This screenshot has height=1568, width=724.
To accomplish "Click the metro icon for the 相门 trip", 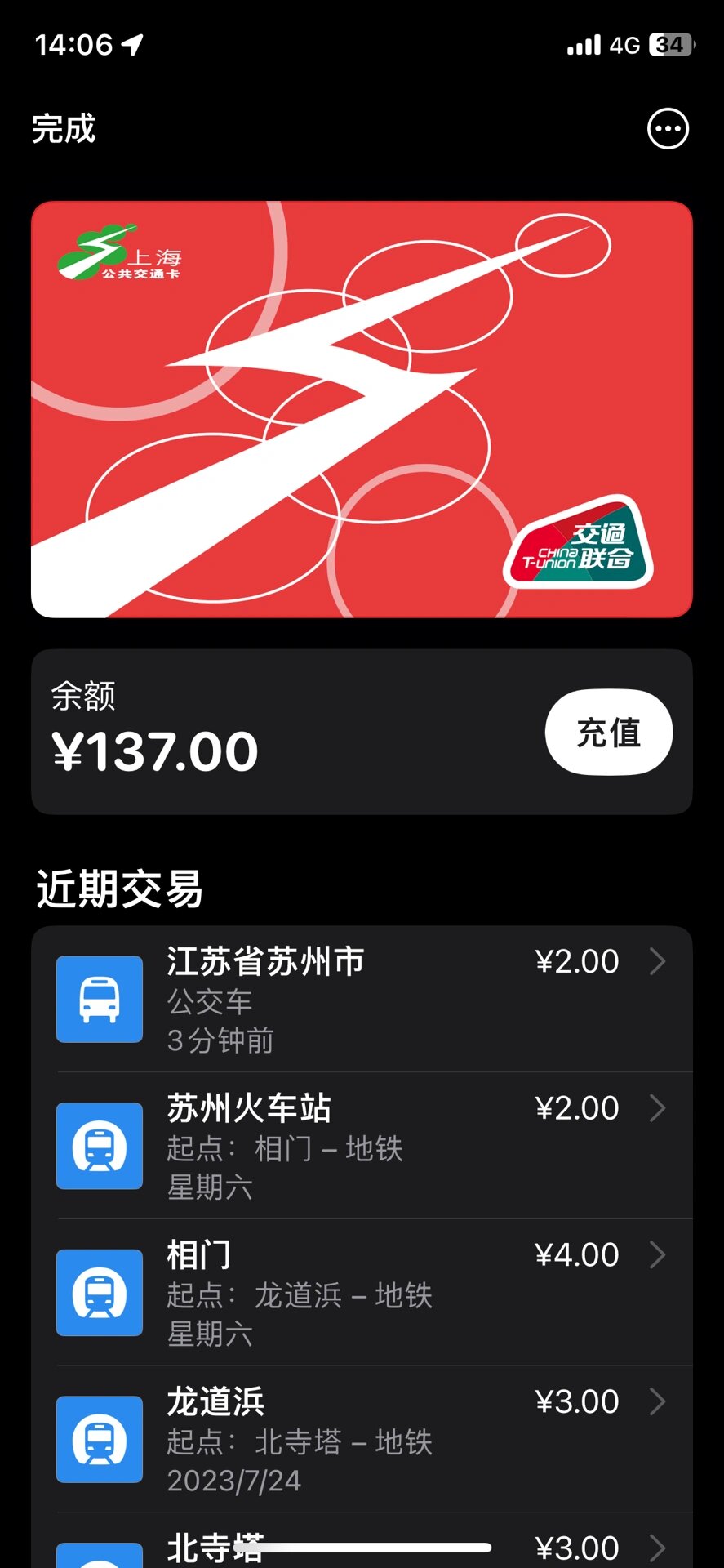I will [99, 1294].
